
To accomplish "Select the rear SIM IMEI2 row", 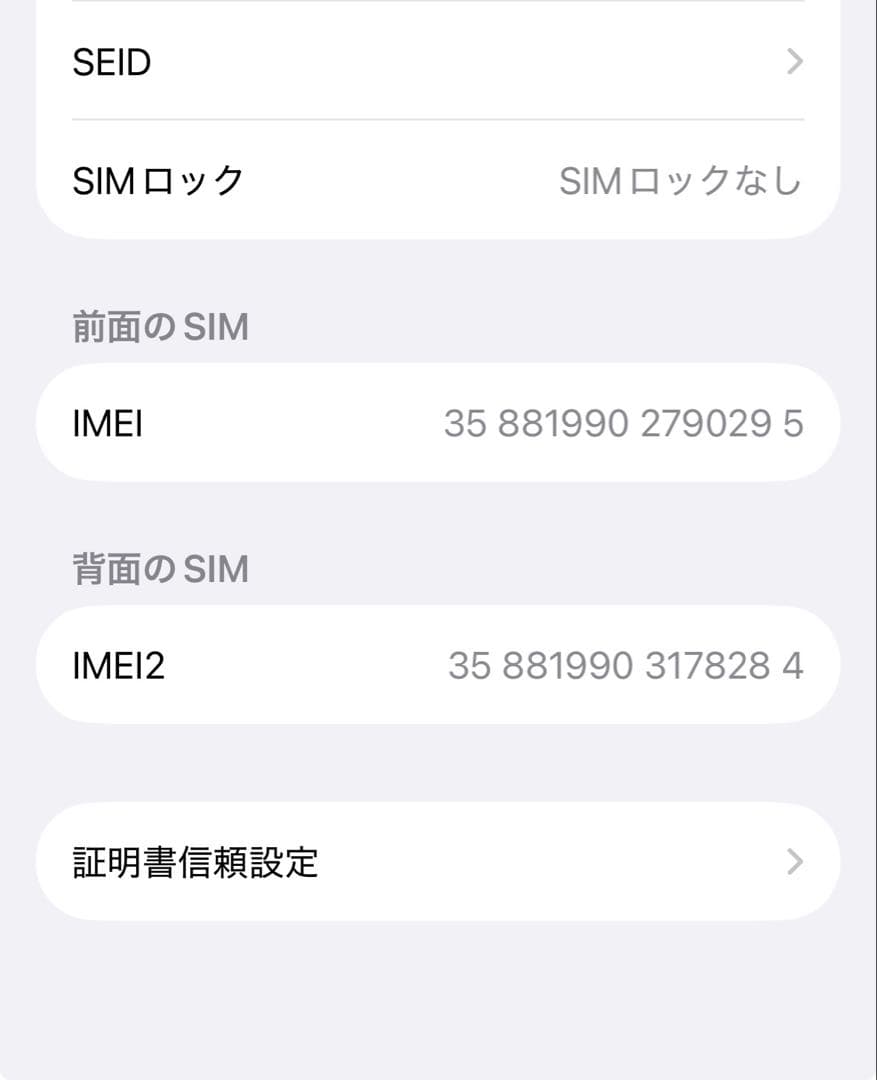I will pyautogui.click(x=438, y=664).
